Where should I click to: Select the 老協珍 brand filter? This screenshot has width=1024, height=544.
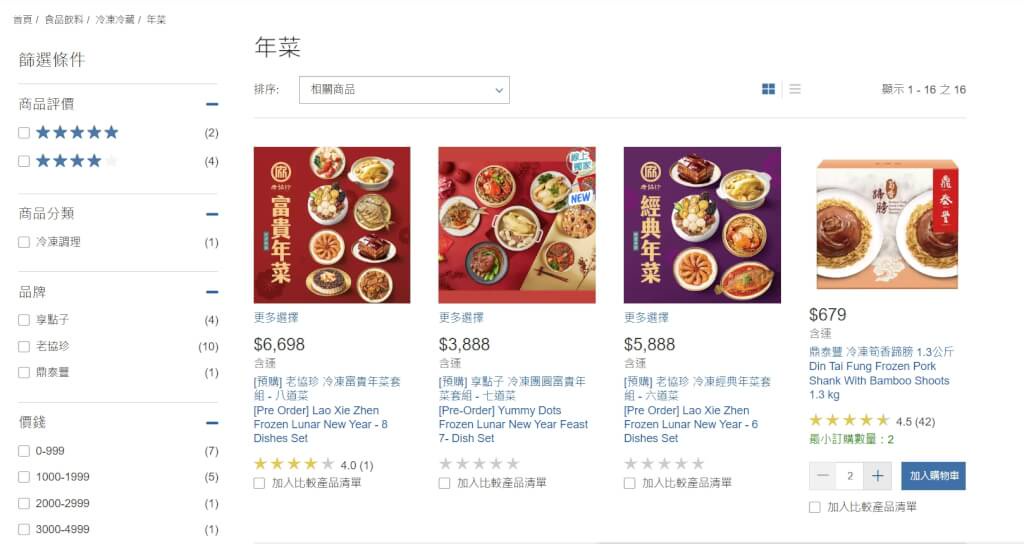point(24,346)
